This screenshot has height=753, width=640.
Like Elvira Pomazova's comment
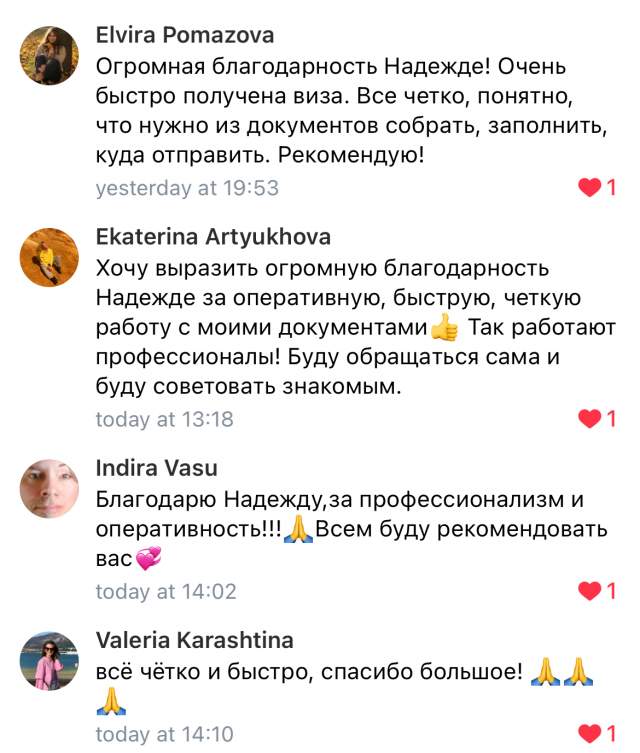click(591, 188)
